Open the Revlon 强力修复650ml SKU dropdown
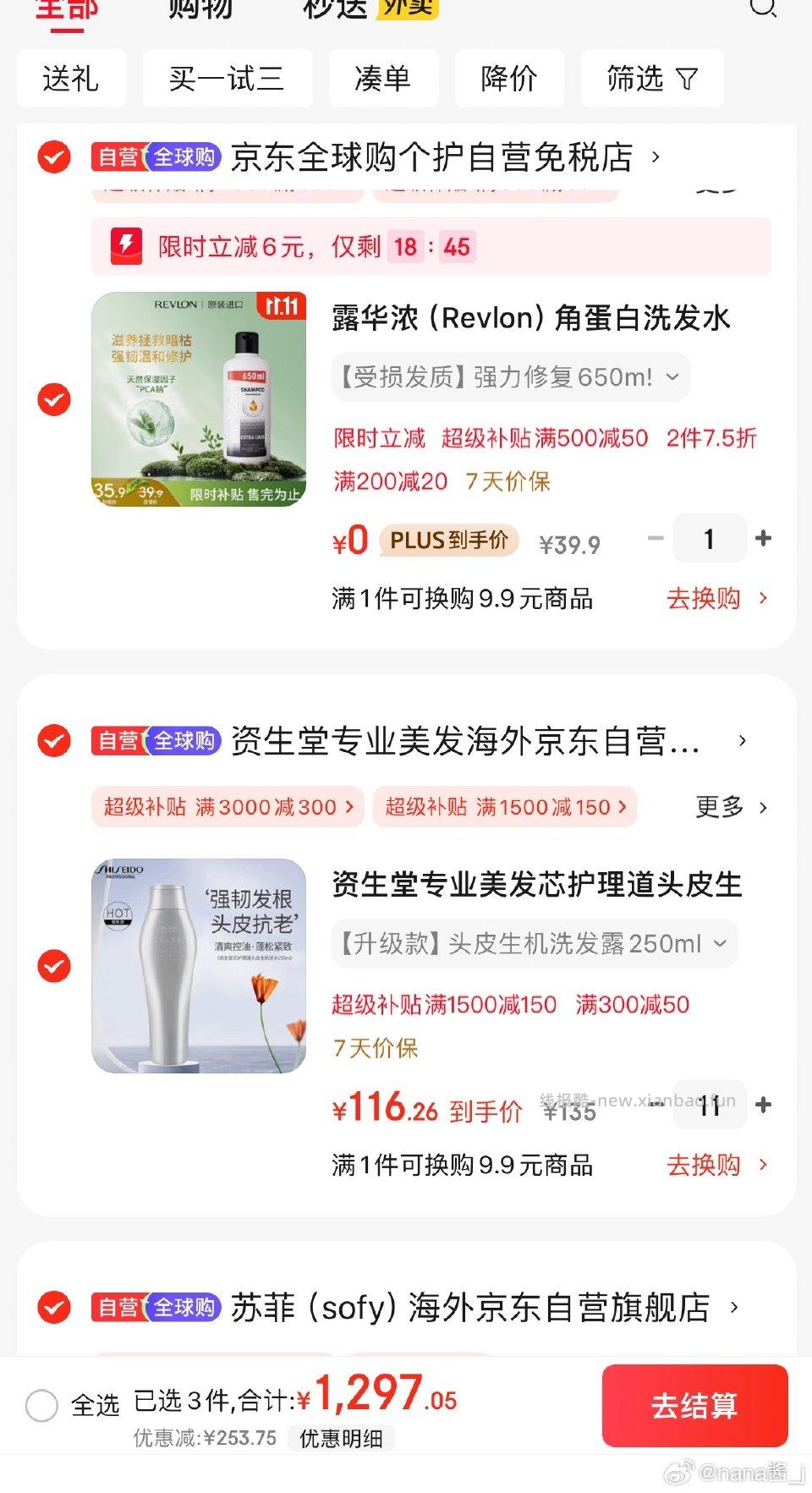The width and height of the screenshot is (812, 1493). click(671, 377)
